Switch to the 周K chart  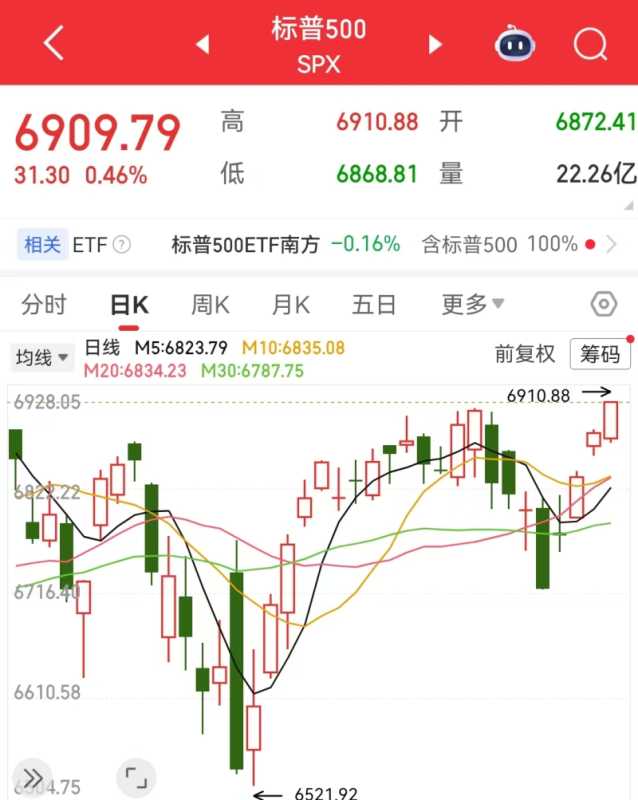point(210,305)
